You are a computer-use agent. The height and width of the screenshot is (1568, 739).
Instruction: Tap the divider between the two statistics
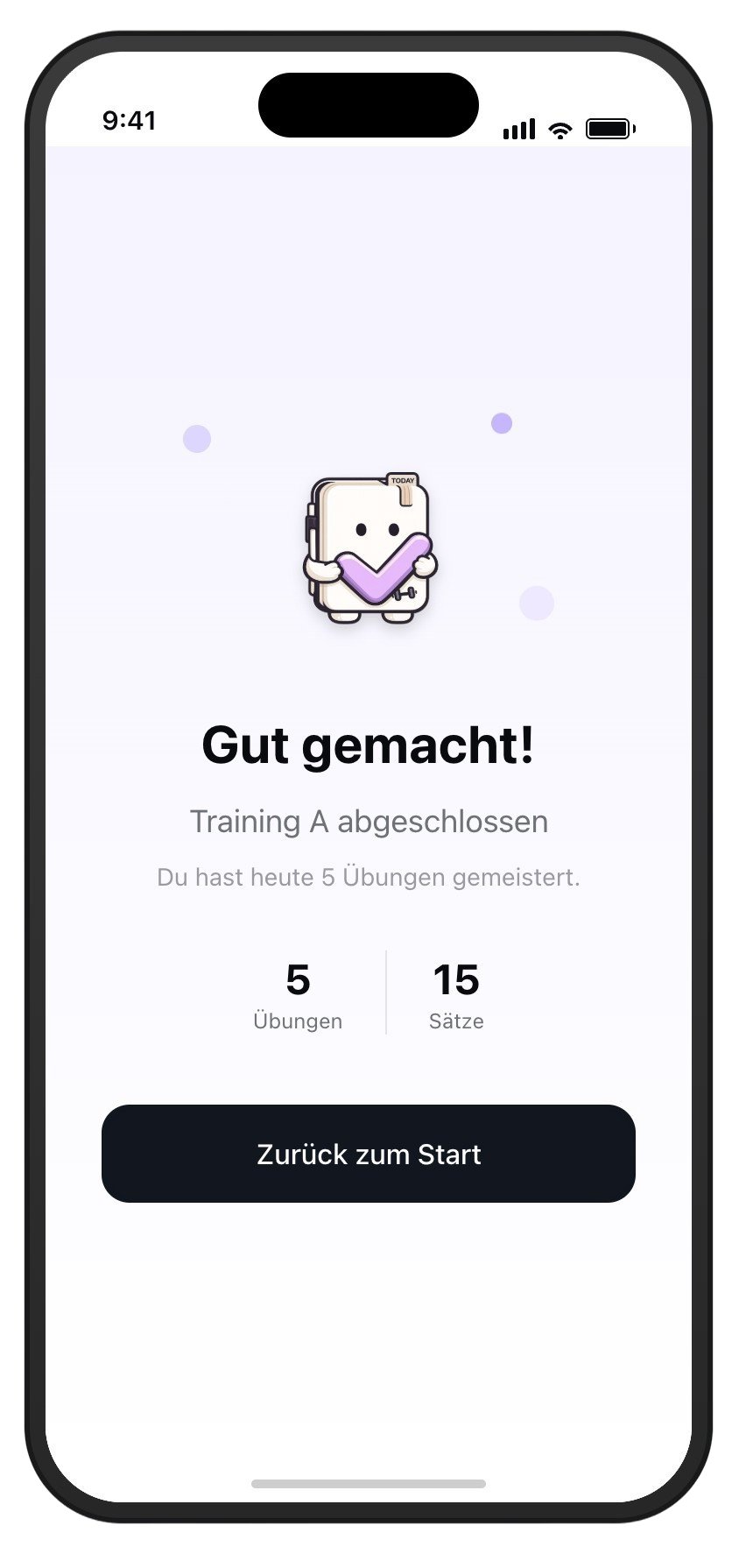[x=385, y=992]
